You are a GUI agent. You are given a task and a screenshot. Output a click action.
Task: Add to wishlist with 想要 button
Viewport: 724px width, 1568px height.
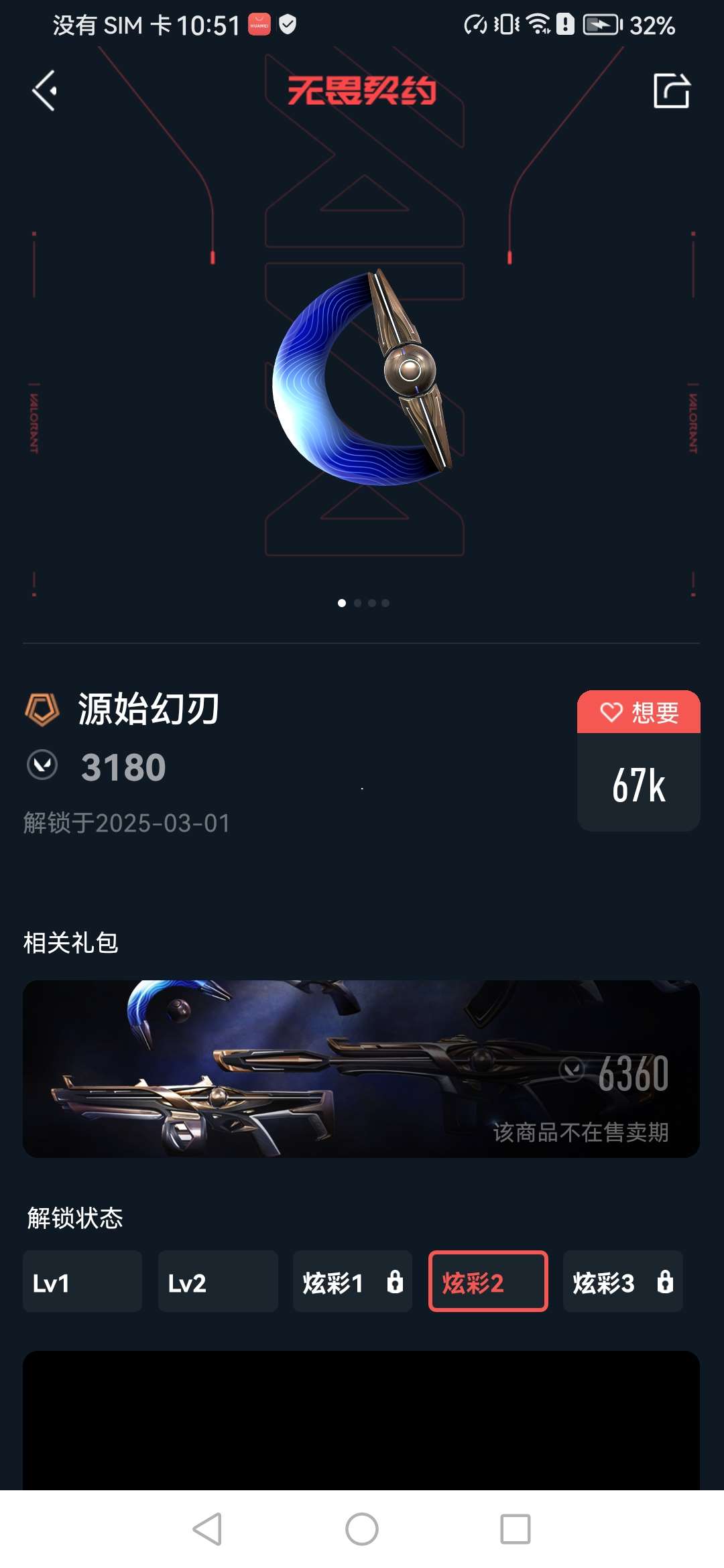click(x=638, y=712)
